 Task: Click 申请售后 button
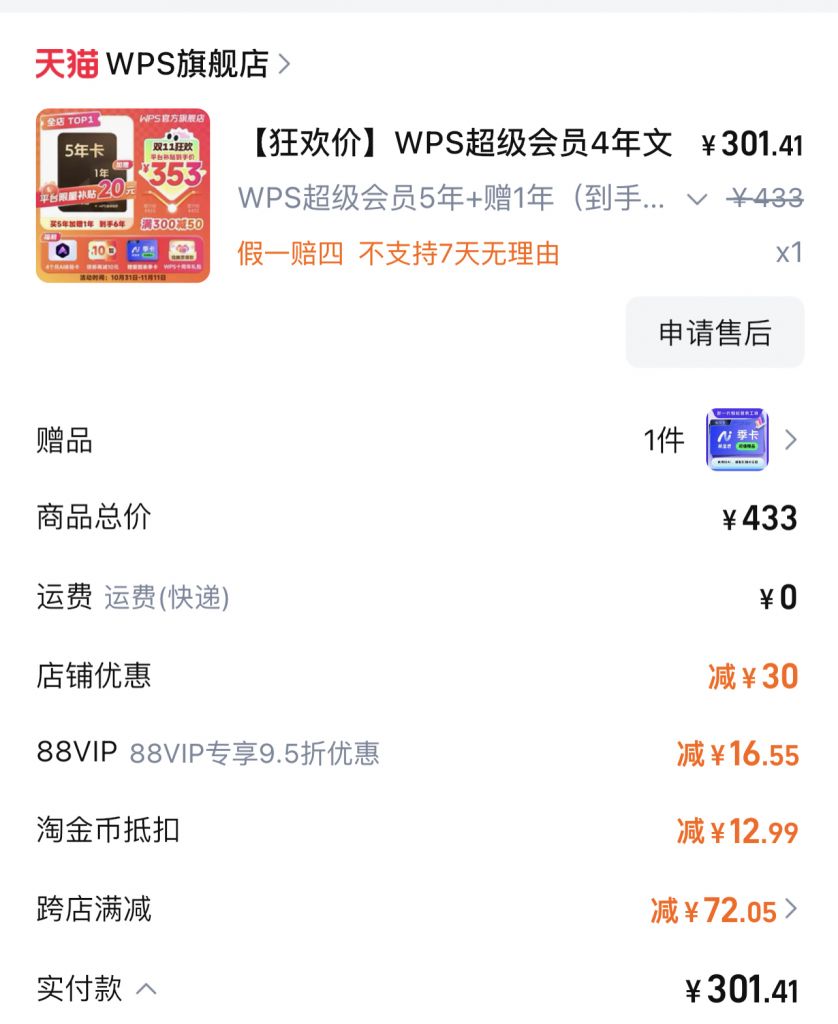point(714,333)
